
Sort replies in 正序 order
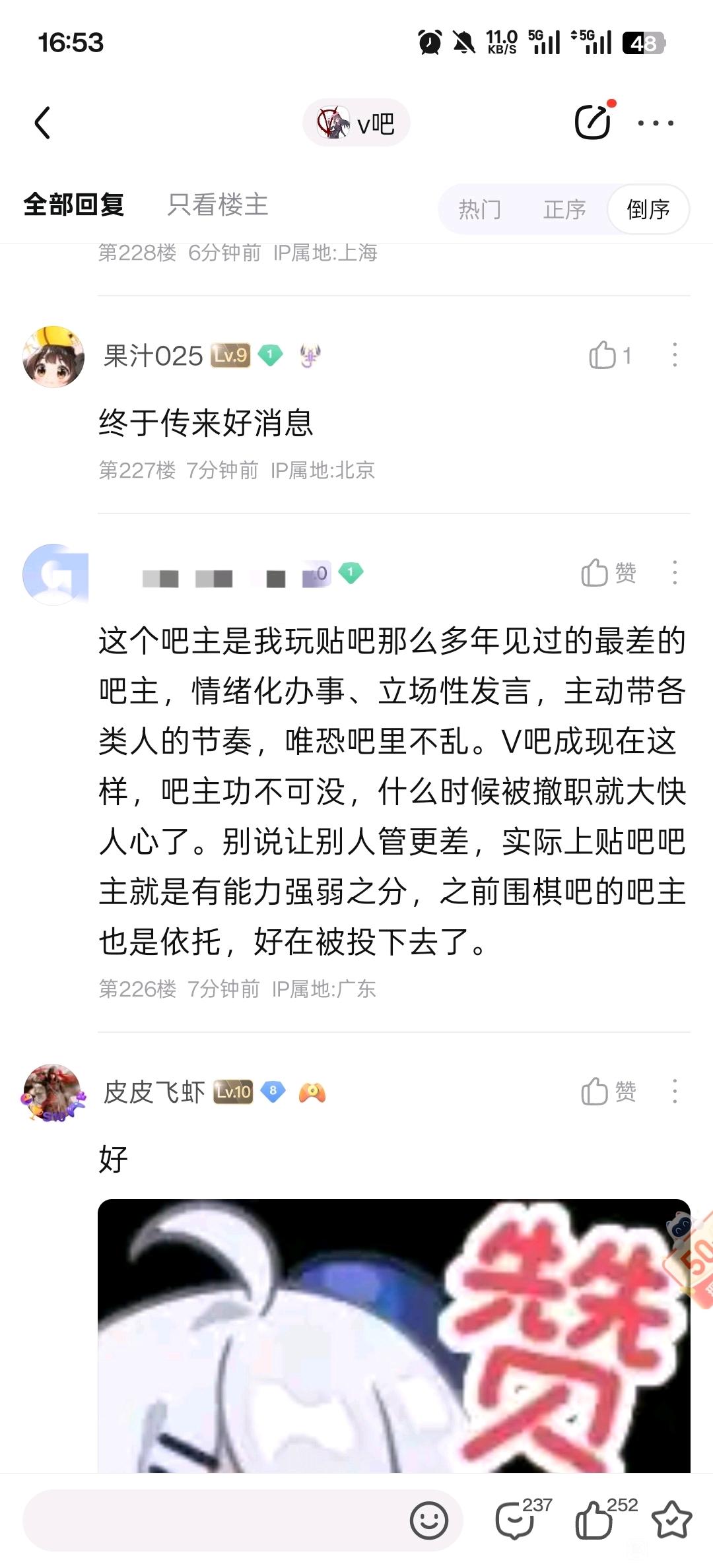(564, 209)
